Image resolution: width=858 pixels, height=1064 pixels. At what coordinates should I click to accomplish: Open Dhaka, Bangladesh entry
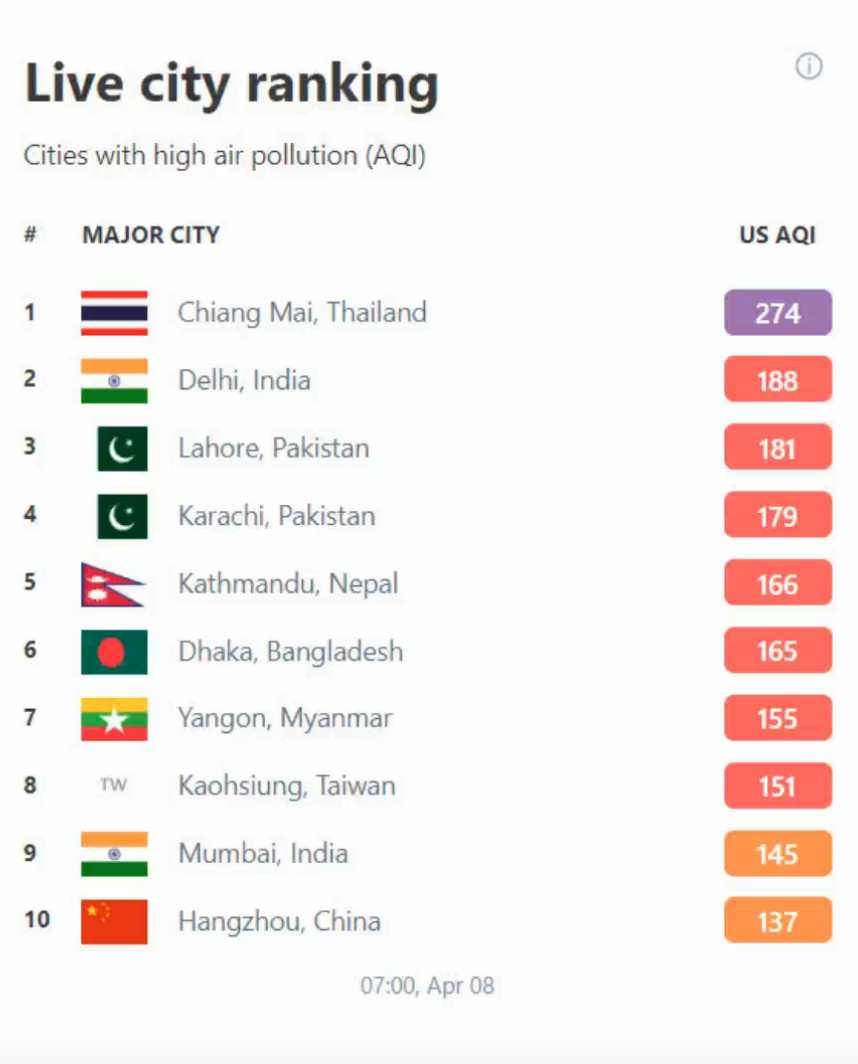290,651
